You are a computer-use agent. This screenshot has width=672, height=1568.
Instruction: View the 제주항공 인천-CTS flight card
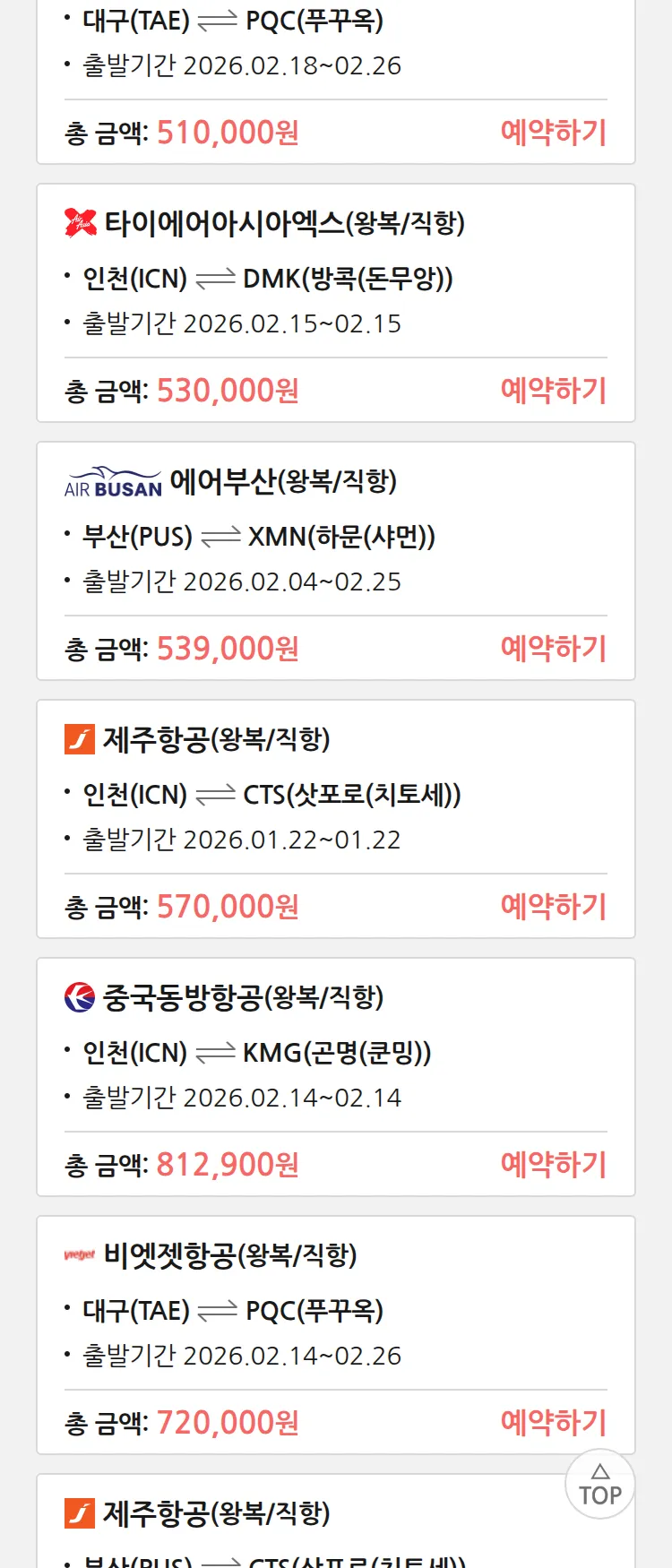[335, 794]
